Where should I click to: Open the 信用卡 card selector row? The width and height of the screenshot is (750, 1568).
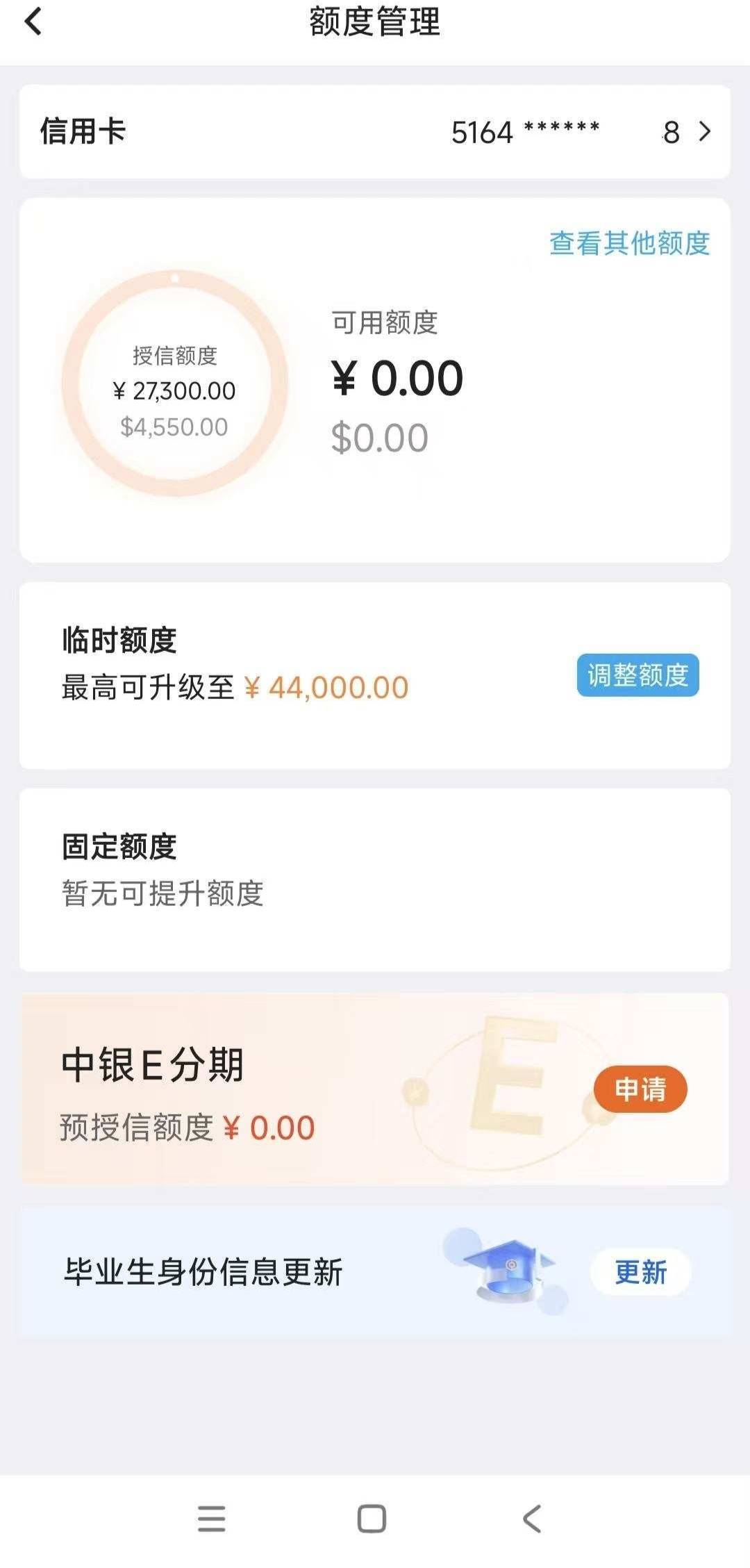pyautogui.click(x=375, y=131)
